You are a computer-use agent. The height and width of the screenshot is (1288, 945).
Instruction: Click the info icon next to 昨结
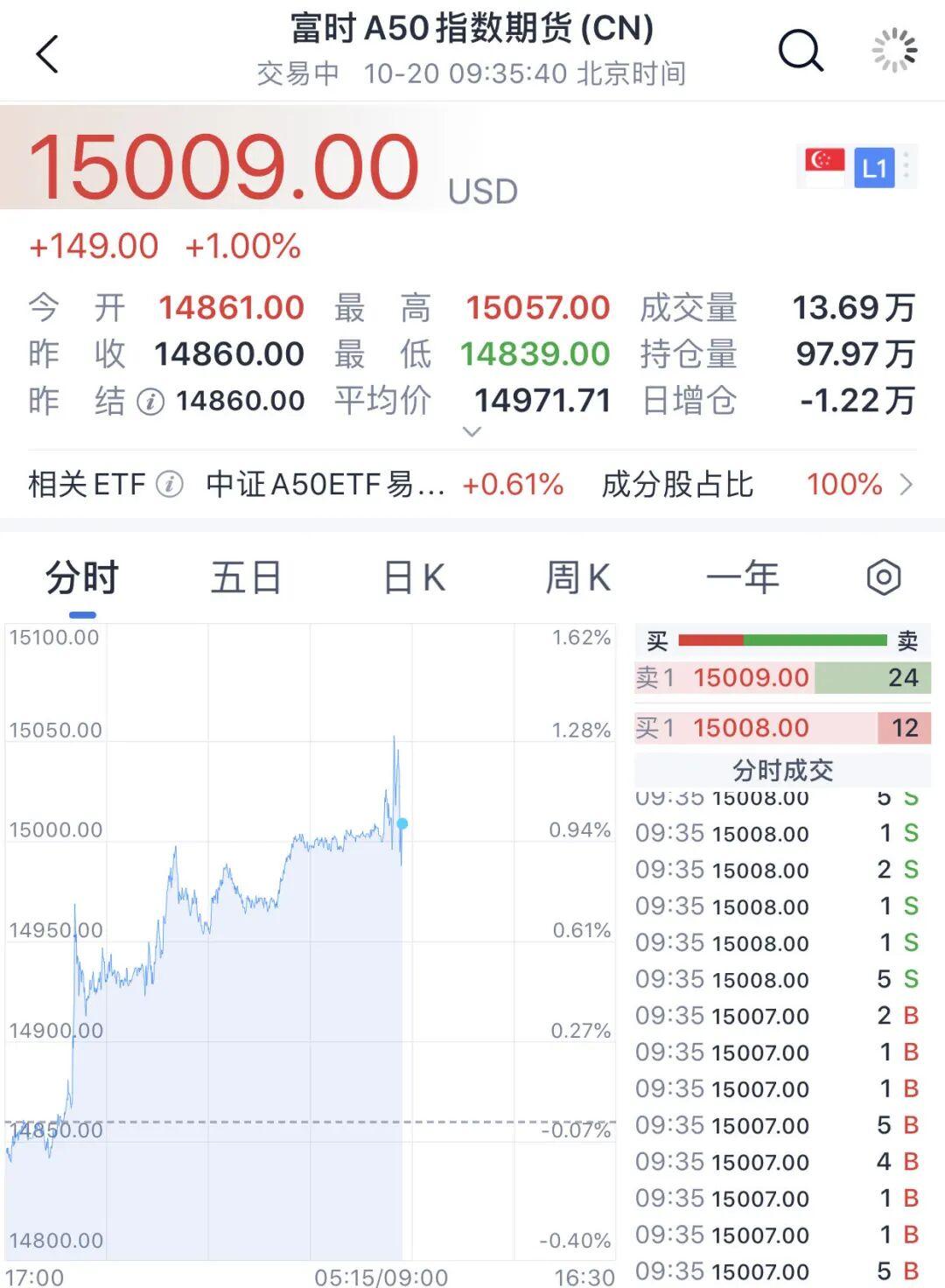[x=149, y=401]
